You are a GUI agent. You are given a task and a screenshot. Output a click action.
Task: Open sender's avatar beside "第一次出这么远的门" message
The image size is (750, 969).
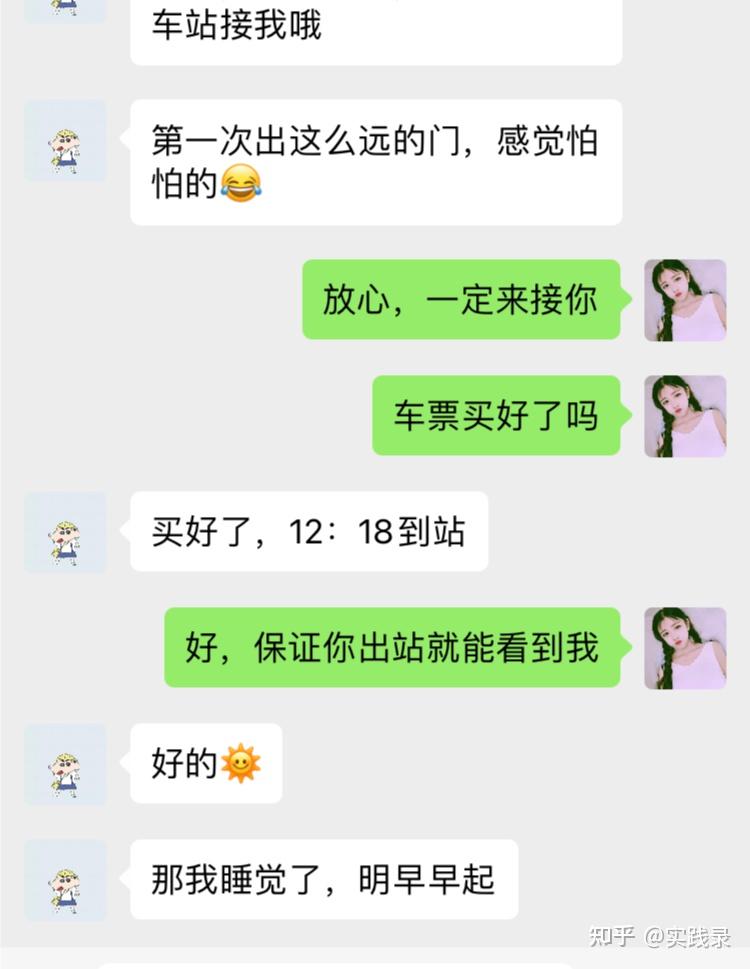click(x=65, y=141)
